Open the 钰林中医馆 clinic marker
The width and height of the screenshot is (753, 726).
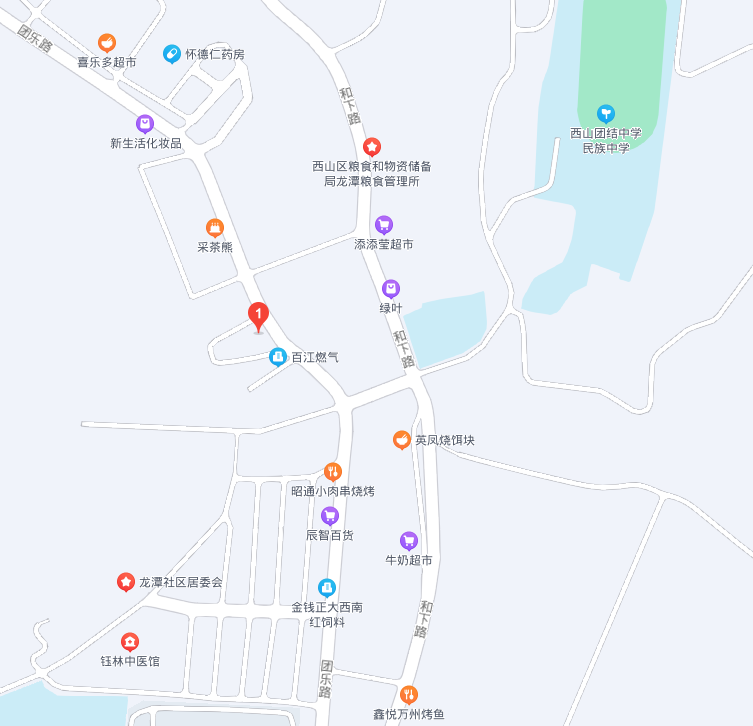click(x=130, y=642)
